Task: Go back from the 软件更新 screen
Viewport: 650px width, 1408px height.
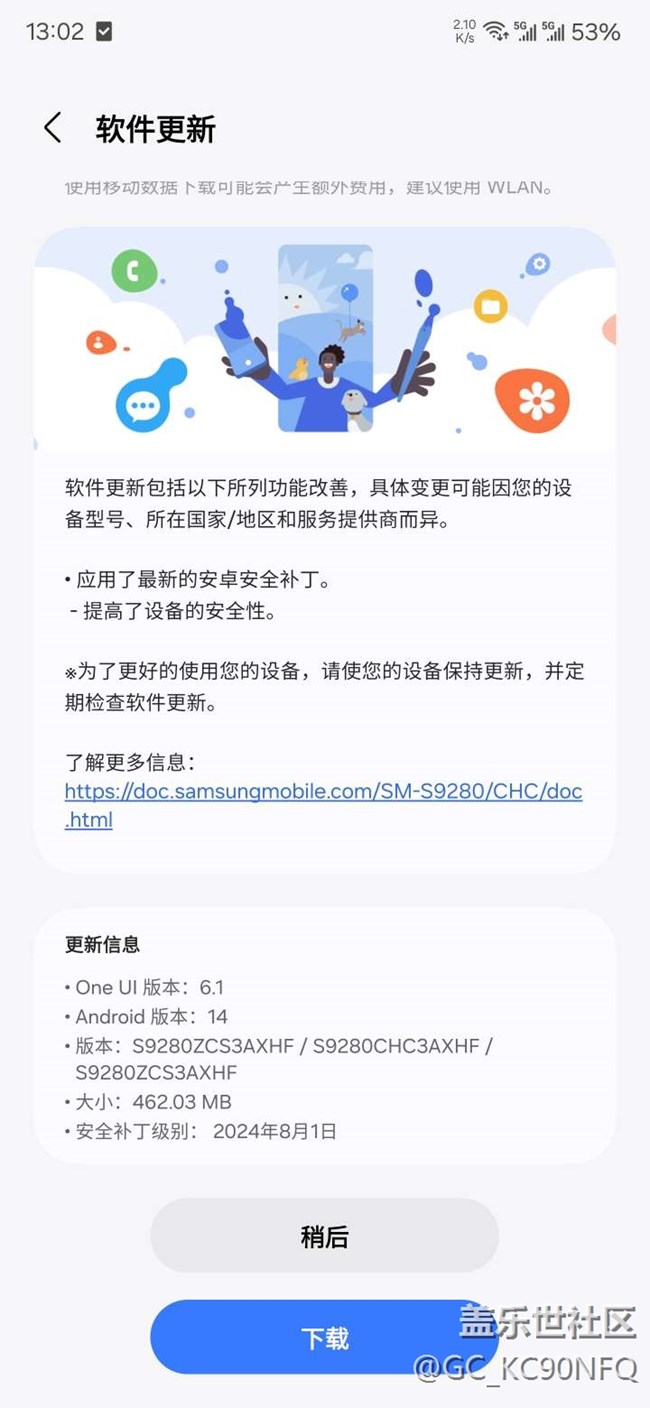Action: pos(52,128)
